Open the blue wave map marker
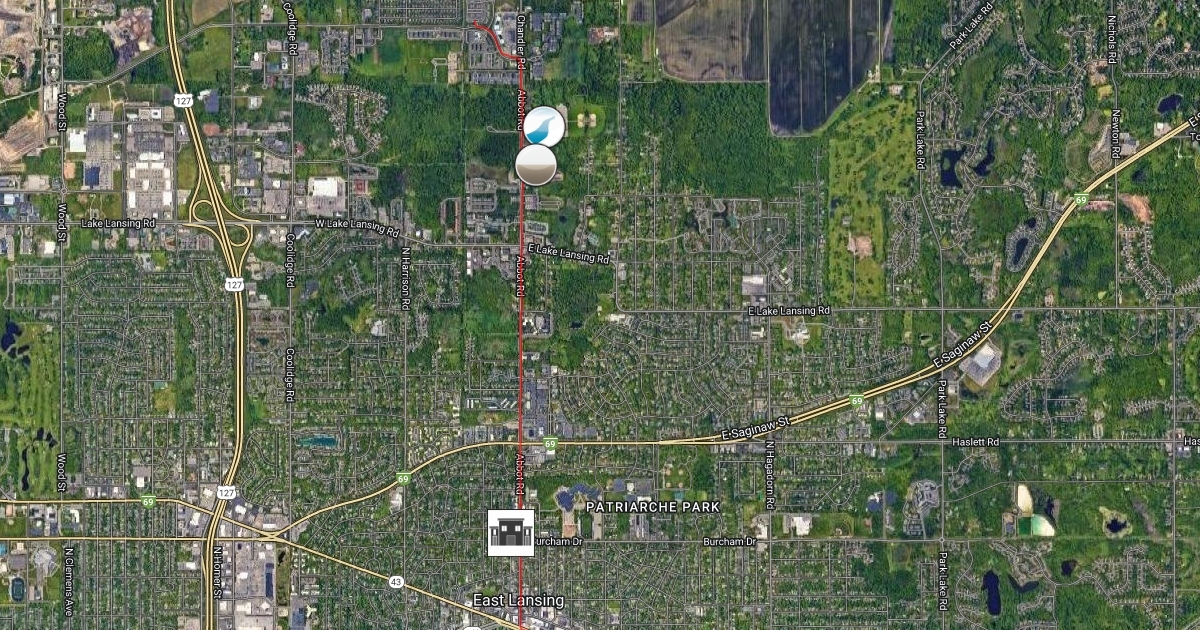 [545, 126]
